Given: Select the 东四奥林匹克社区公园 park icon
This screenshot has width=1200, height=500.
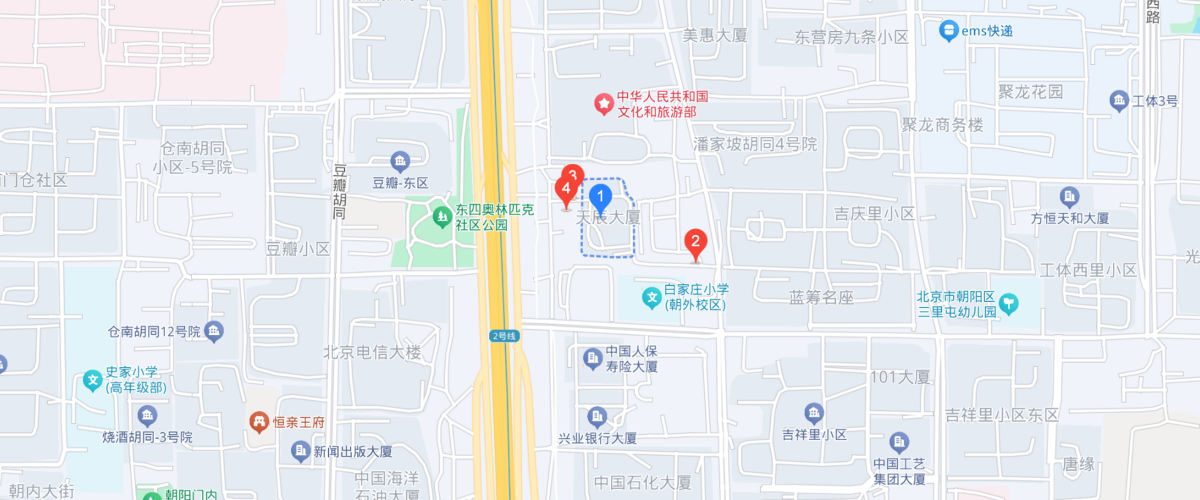Looking at the screenshot, I should [x=441, y=216].
